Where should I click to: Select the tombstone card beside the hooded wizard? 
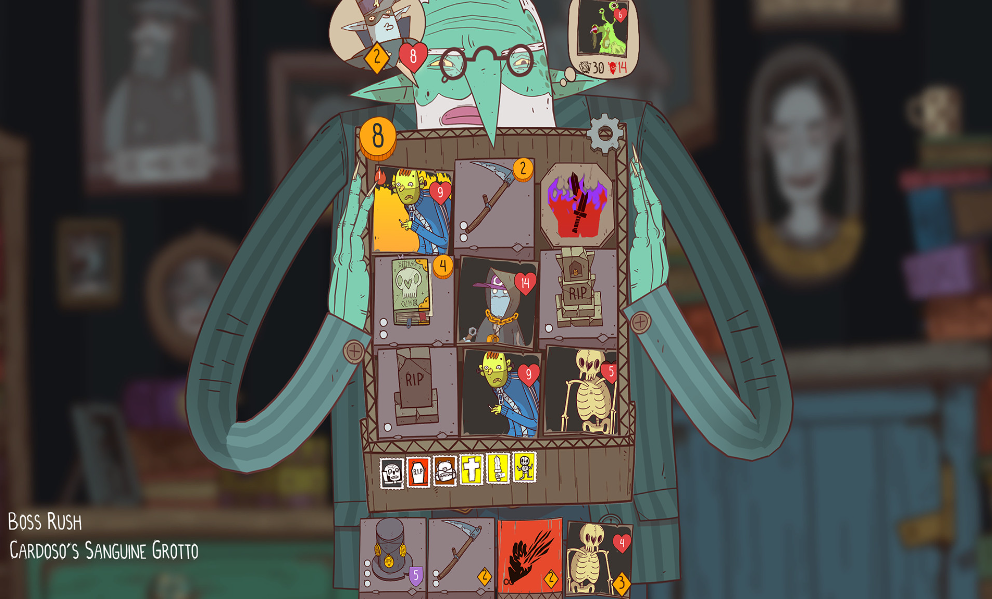(x=578, y=292)
